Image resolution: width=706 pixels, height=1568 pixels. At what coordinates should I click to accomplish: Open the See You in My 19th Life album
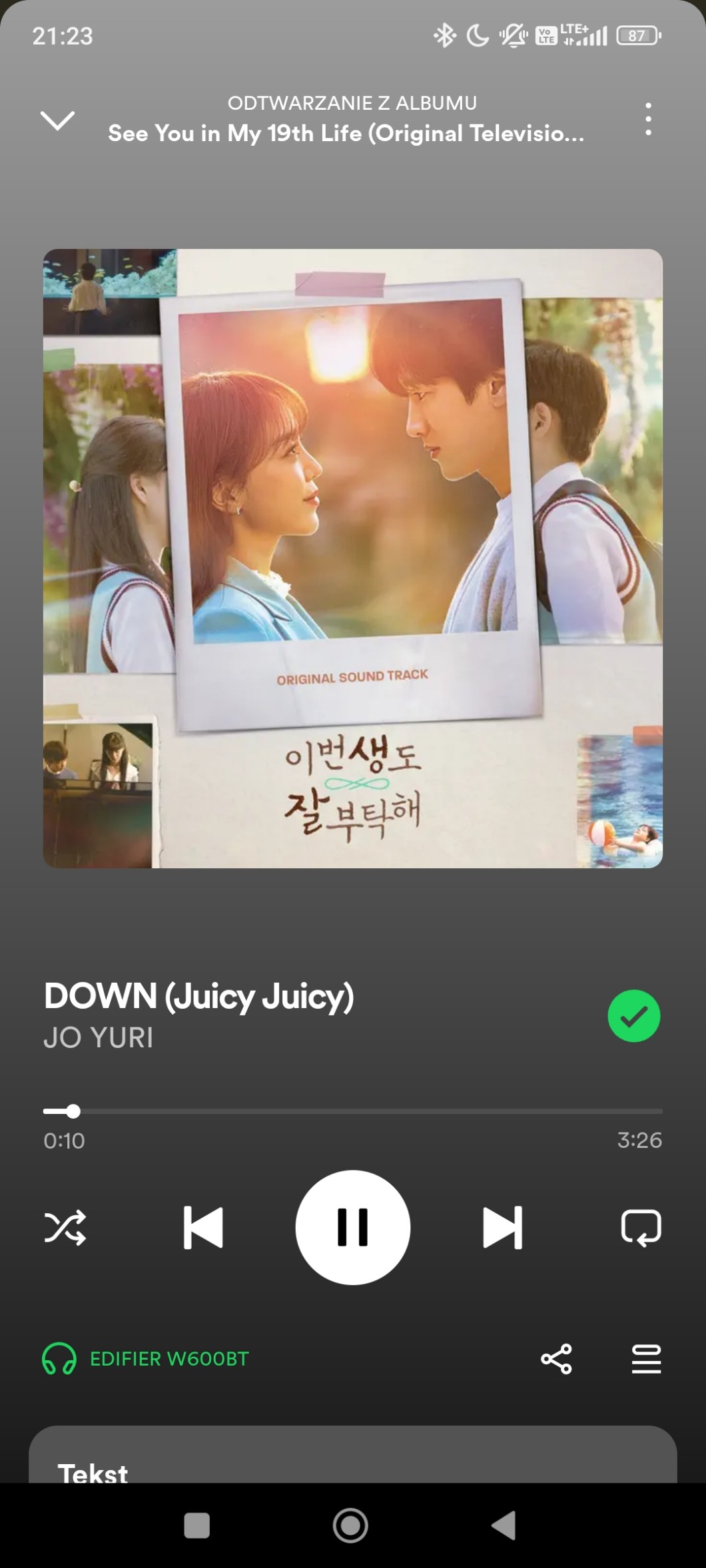[346, 133]
